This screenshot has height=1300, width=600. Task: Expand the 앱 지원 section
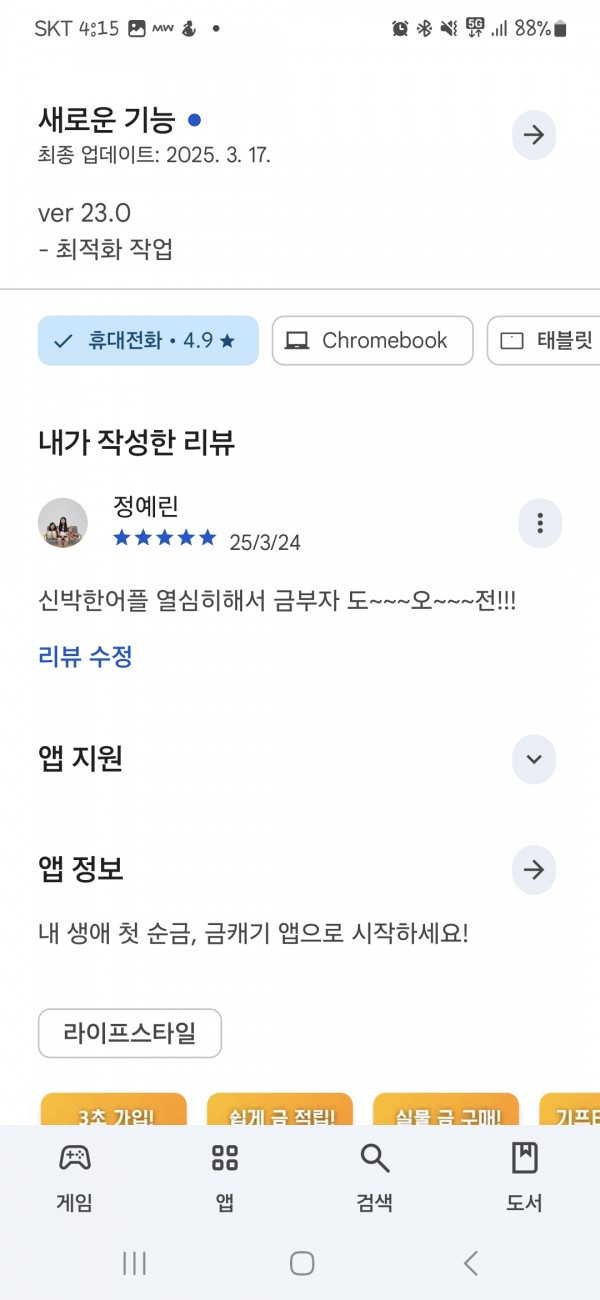point(534,759)
